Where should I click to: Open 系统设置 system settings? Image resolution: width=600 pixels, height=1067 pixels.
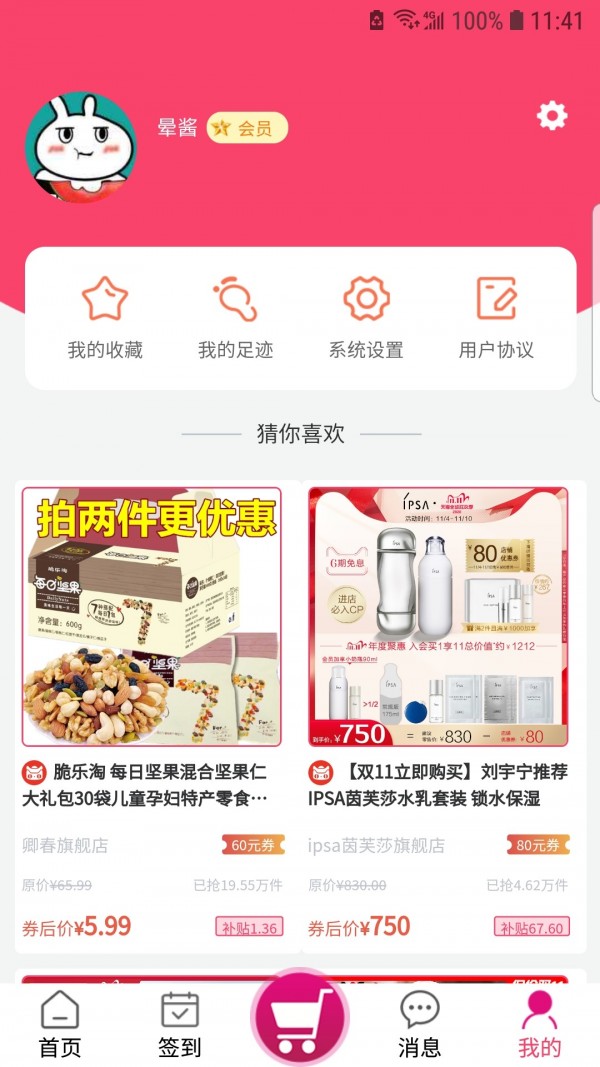tap(366, 318)
